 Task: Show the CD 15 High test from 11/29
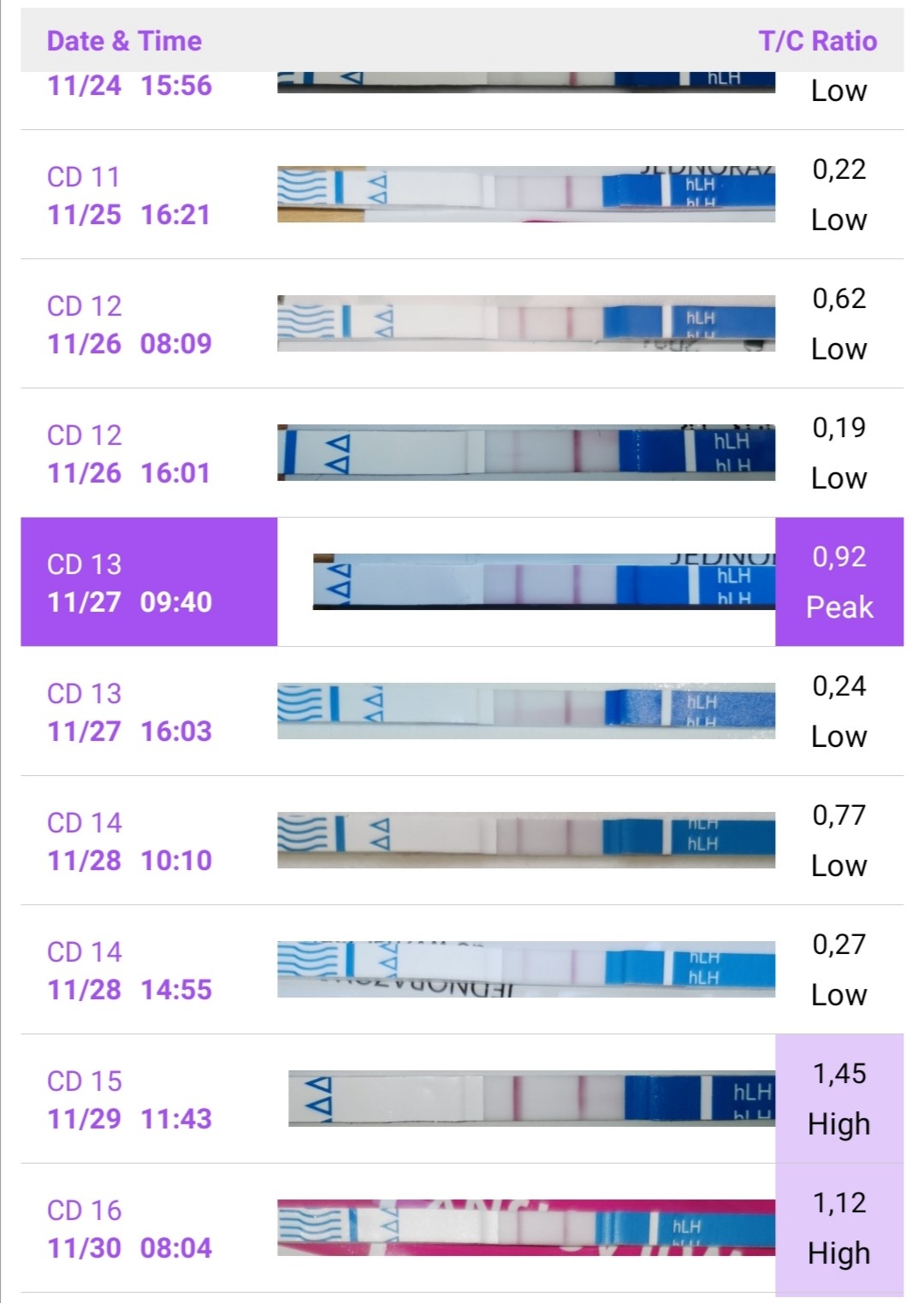point(462,1099)
